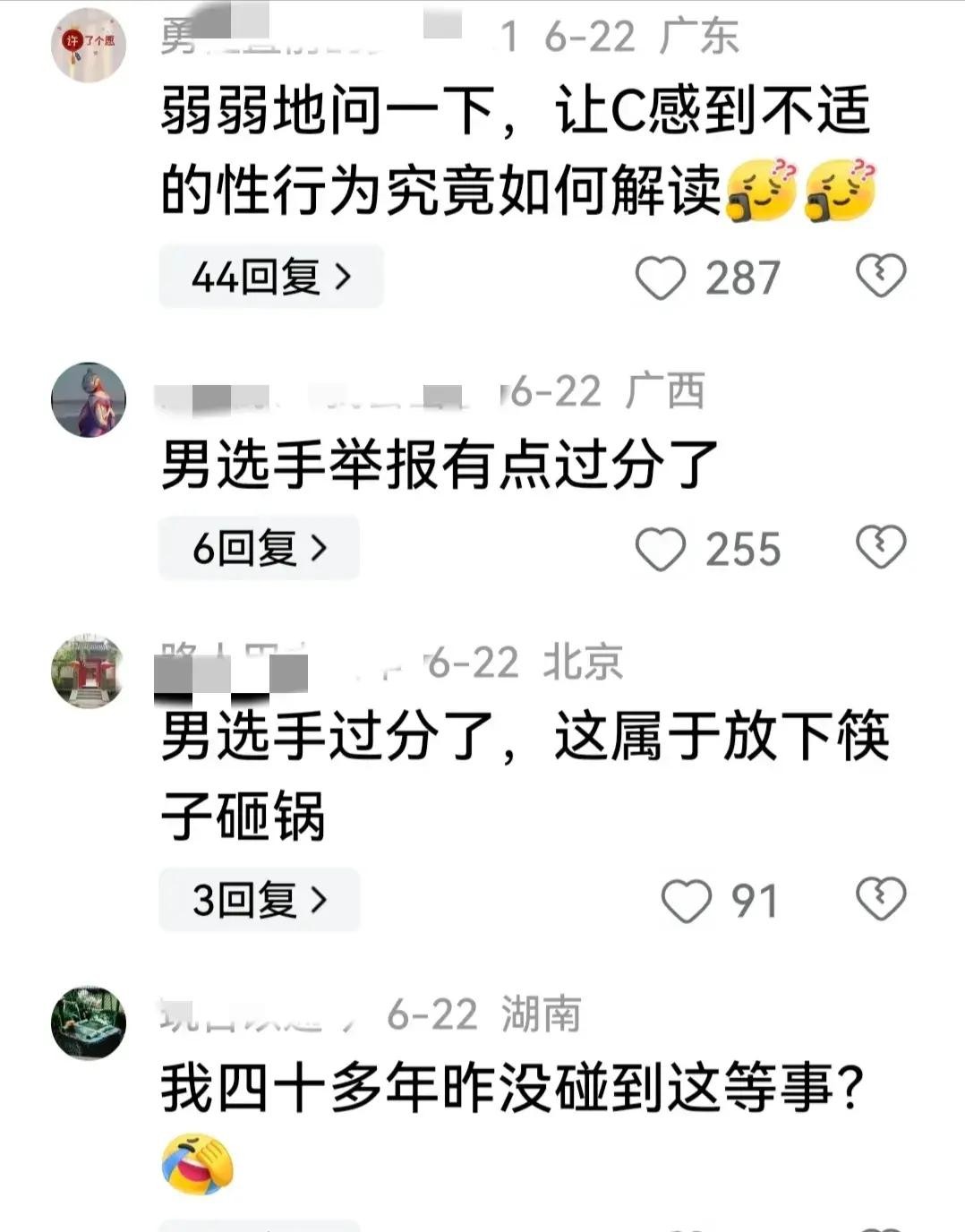Dislike the comment with 255 likes
Screen dimensions: 965x1232
(881, 547)
